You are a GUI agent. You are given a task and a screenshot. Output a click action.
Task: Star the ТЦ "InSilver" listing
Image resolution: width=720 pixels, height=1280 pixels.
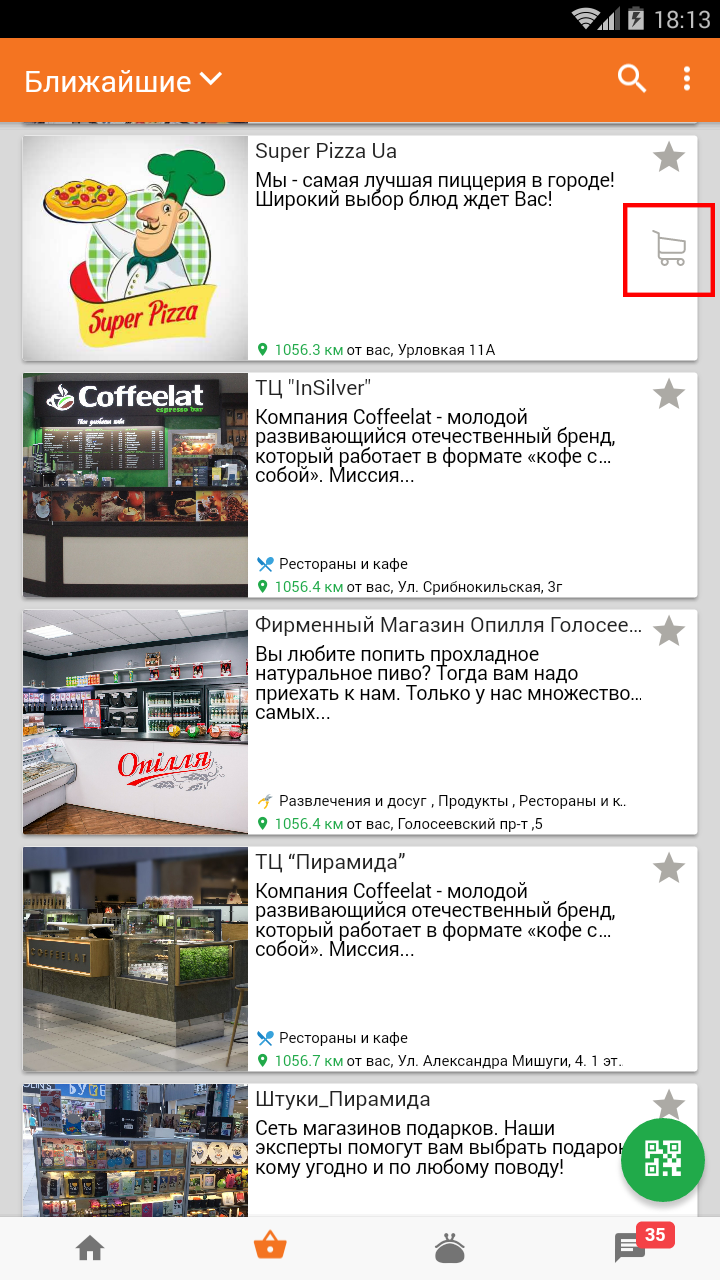point(668,394)
